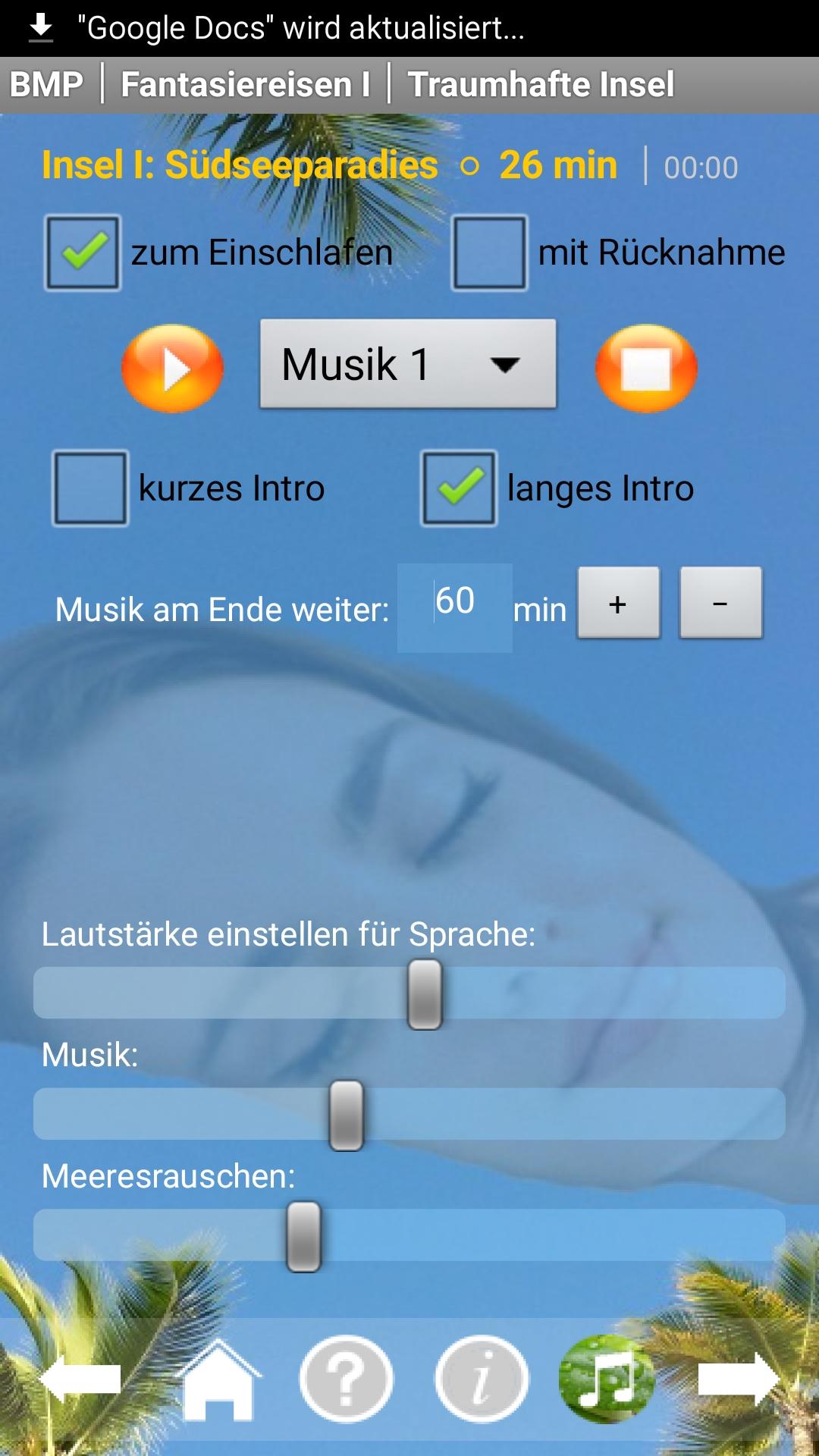This screenshot has width=819, height=1456.
Task: Select the kurzes Intro checkbox
Action: click(x=90, y=488)
